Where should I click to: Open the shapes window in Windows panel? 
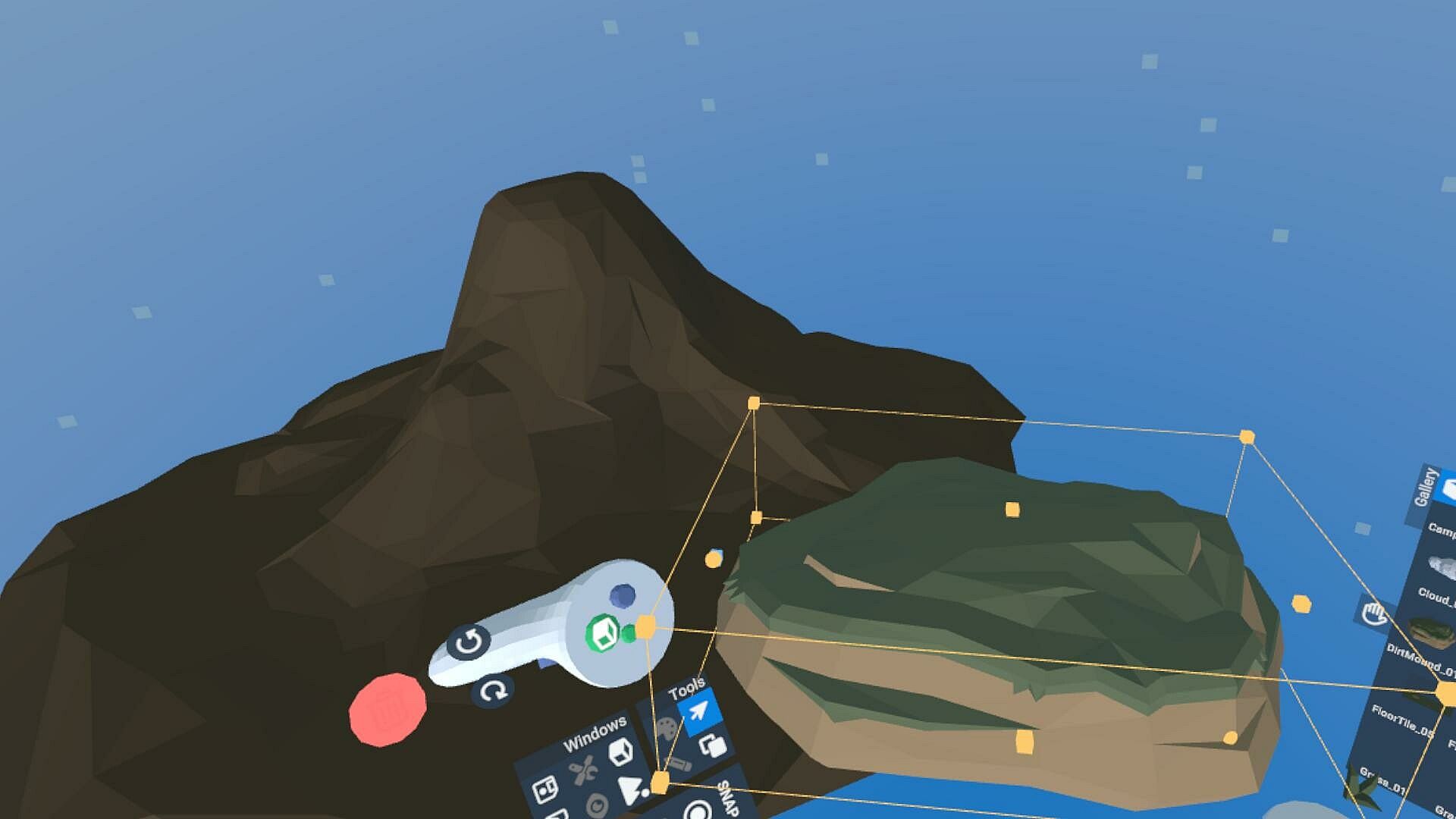(x=629, y=789)
